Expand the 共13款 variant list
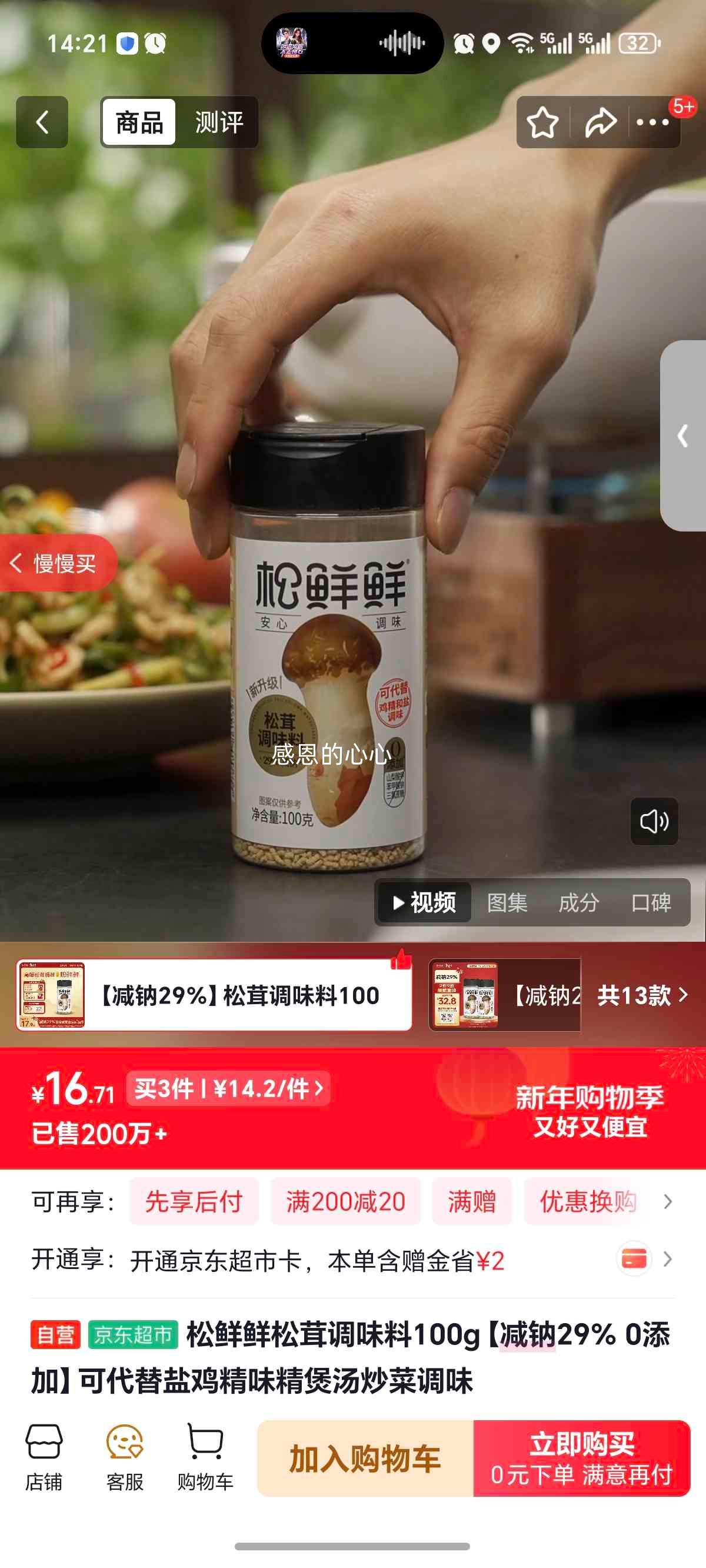 click(634, 996)
